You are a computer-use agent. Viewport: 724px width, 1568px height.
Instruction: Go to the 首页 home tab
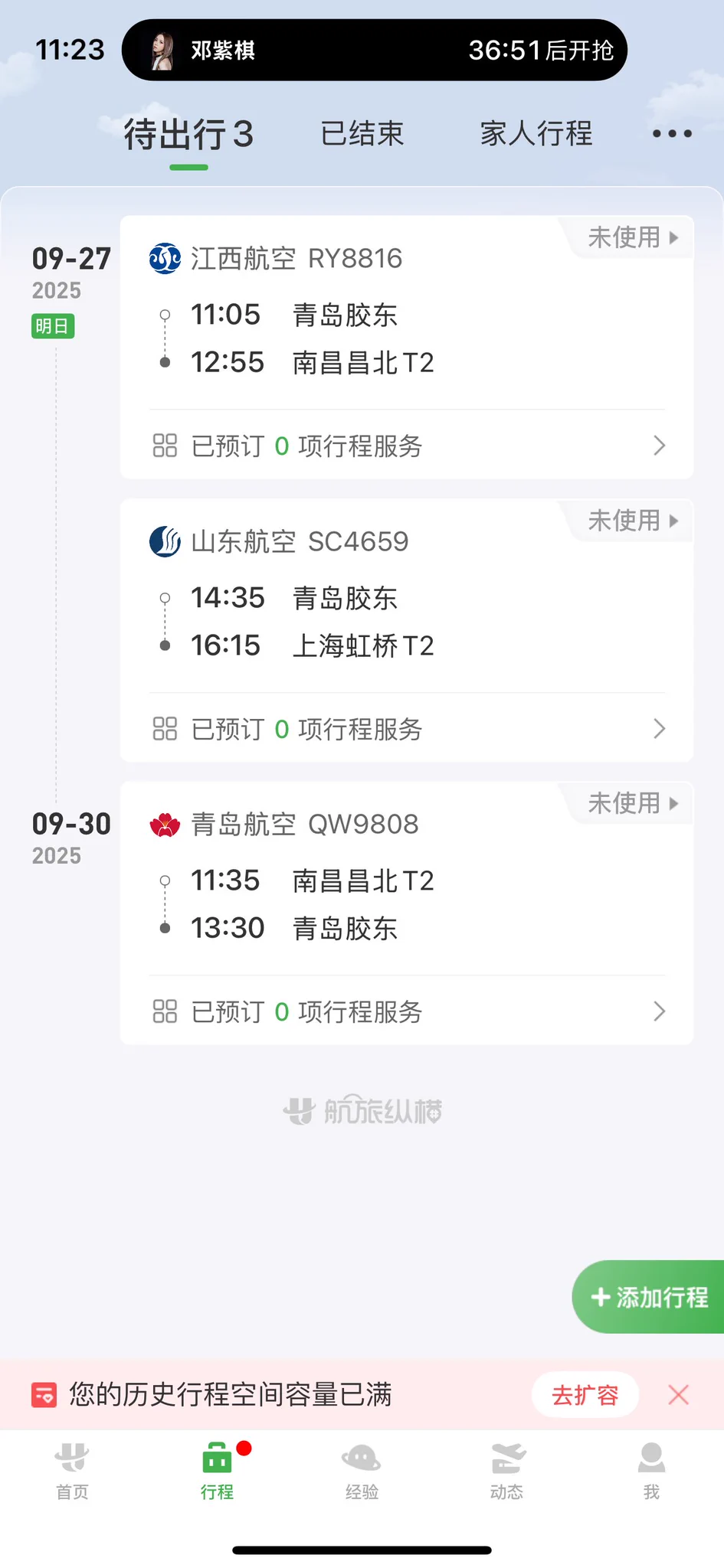click(x=72, y=1470)
